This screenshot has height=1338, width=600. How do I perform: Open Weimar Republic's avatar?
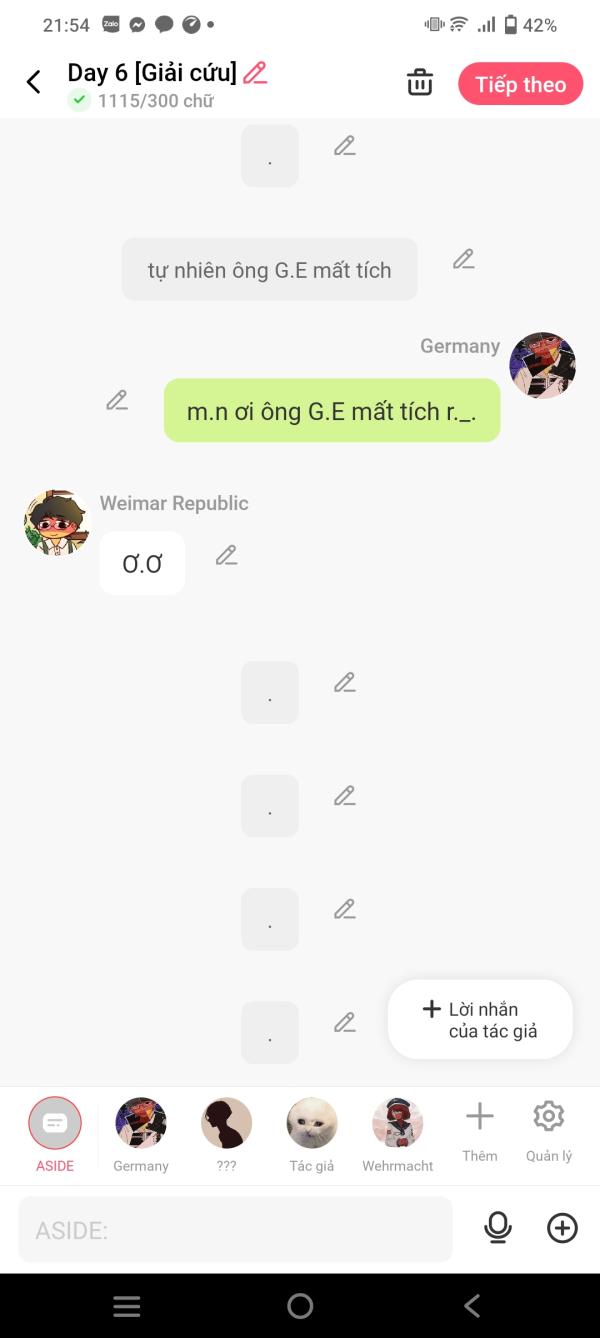tap(57, 523)
